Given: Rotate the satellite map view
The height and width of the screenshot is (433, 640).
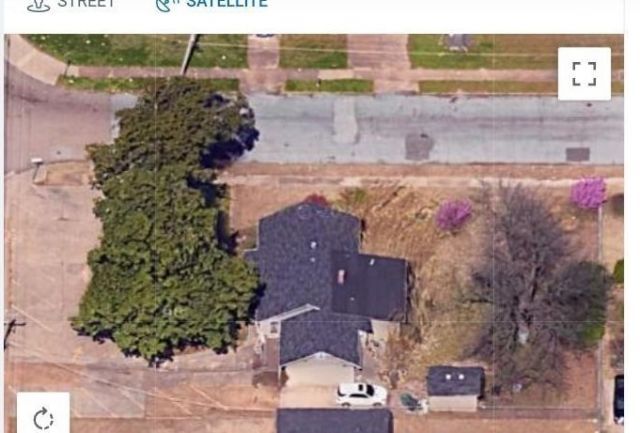Looking at the screenshot, I should click(x=43, y=417).
